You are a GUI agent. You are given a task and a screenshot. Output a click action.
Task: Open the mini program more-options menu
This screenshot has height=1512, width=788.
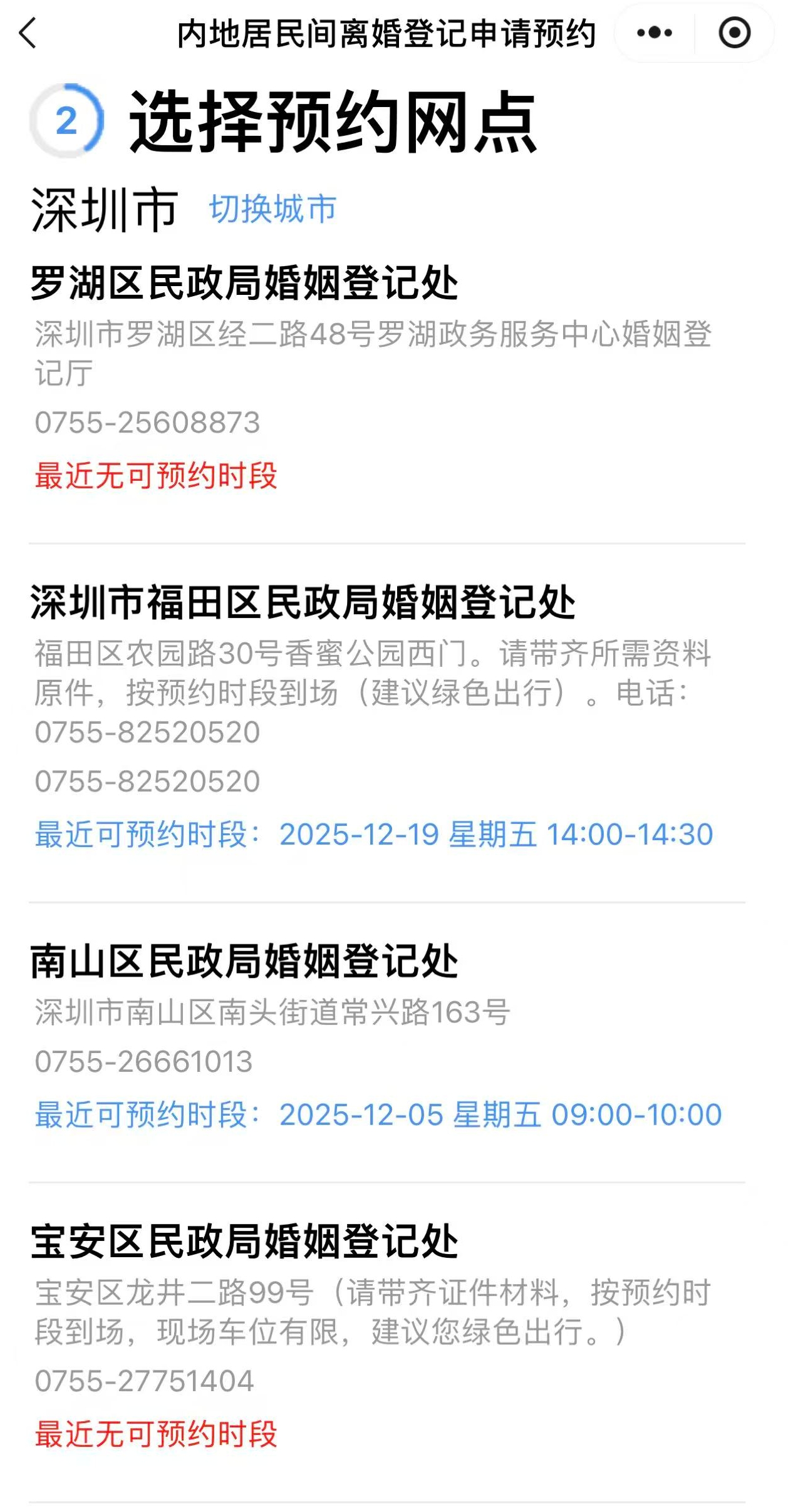tap(655, 33)
